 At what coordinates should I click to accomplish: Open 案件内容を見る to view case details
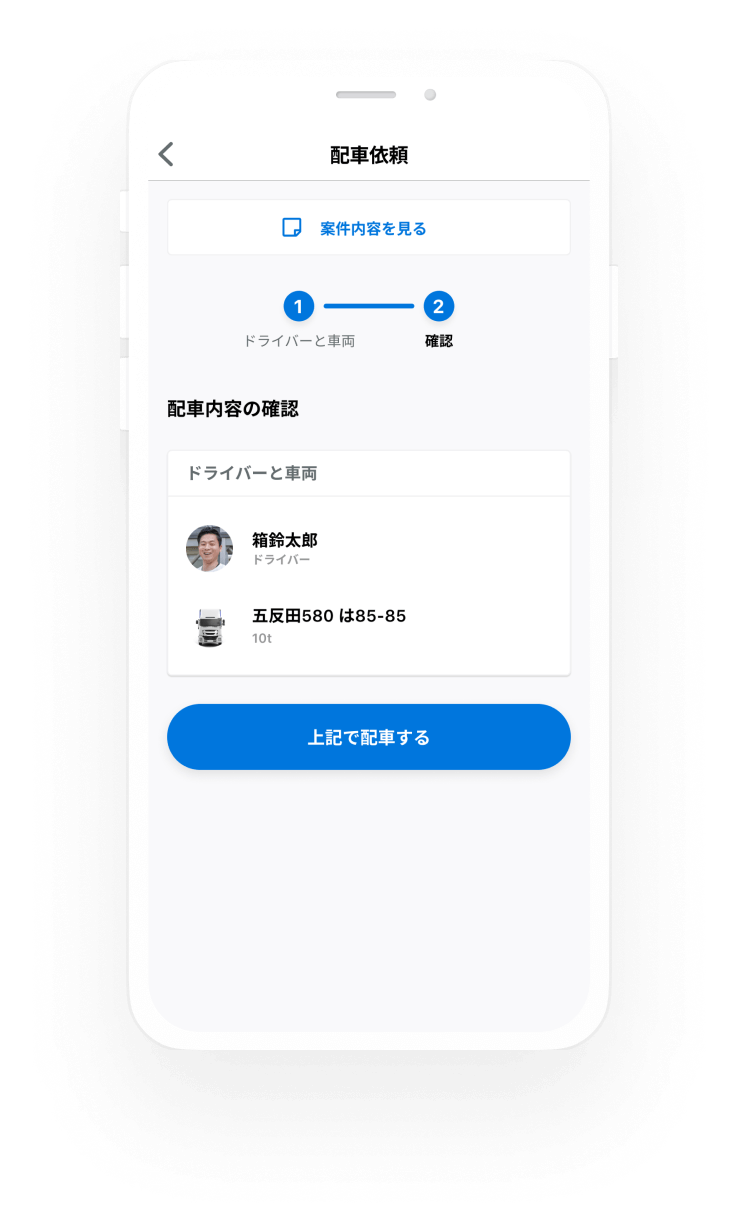(368, 228)
